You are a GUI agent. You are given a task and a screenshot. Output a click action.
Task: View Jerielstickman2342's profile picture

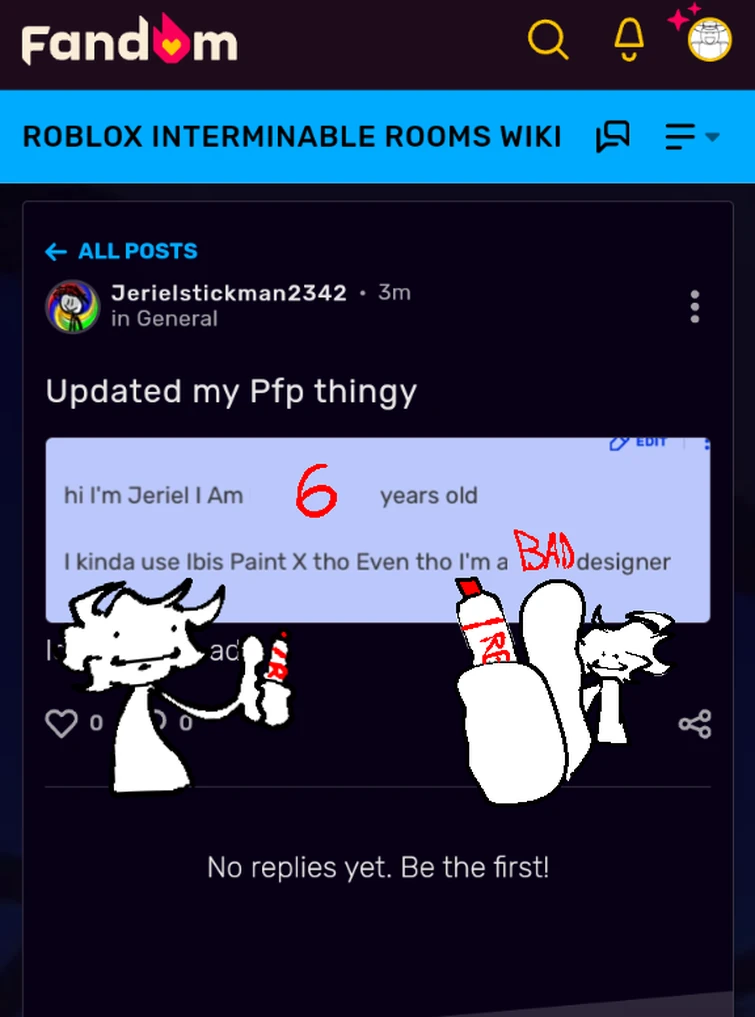[x=70, y=305]
